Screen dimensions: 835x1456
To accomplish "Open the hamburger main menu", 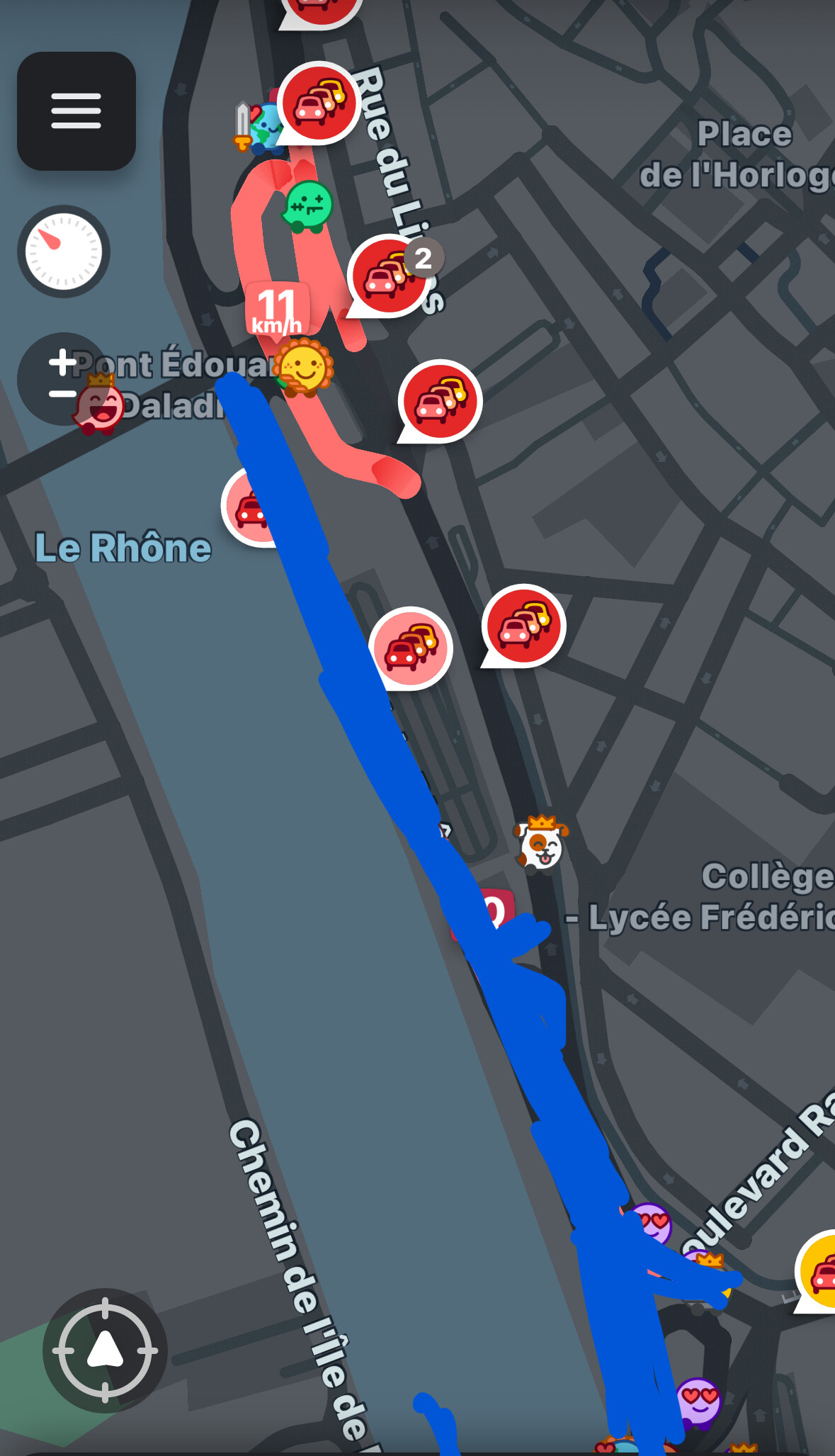I will (x=76, y=111).
